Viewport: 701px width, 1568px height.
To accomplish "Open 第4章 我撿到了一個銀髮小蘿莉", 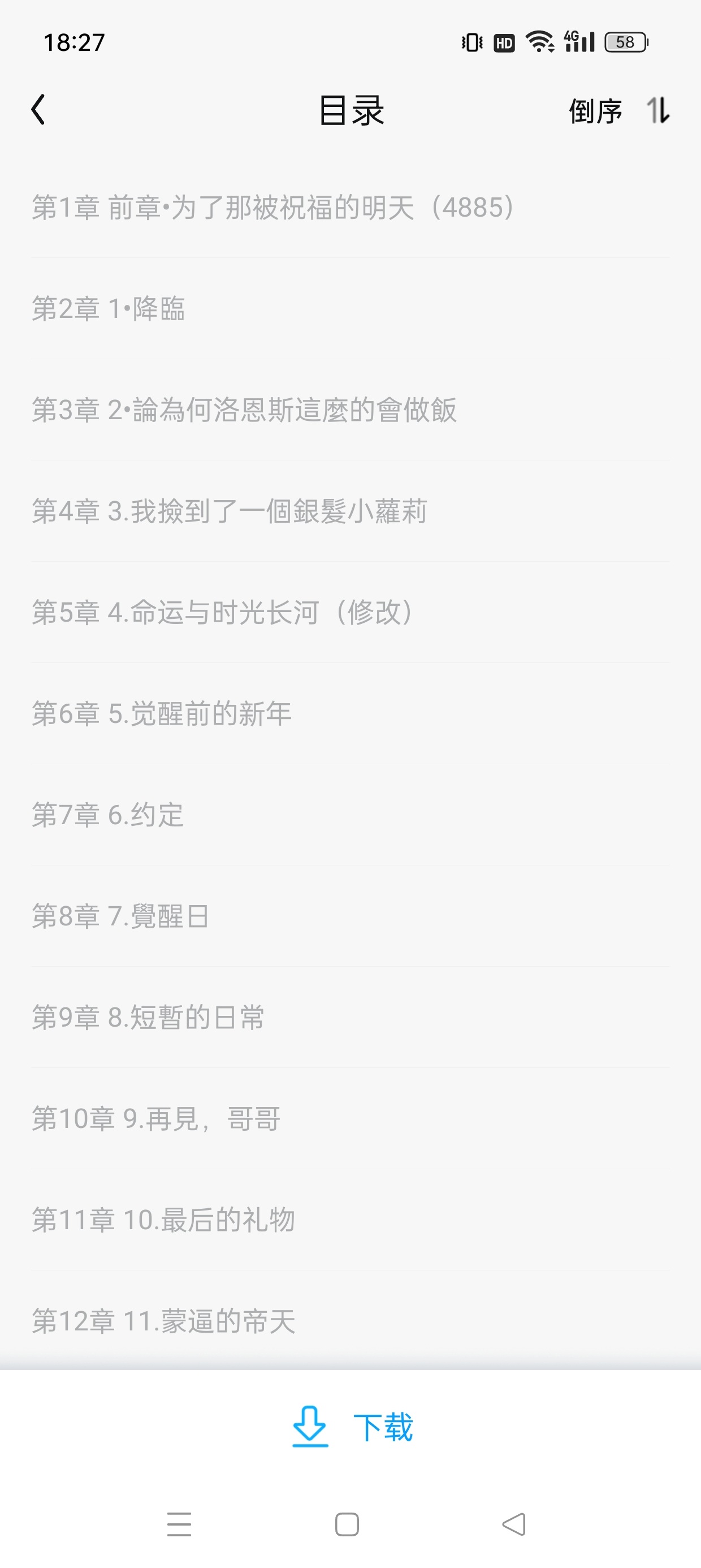I will point(350,511).
